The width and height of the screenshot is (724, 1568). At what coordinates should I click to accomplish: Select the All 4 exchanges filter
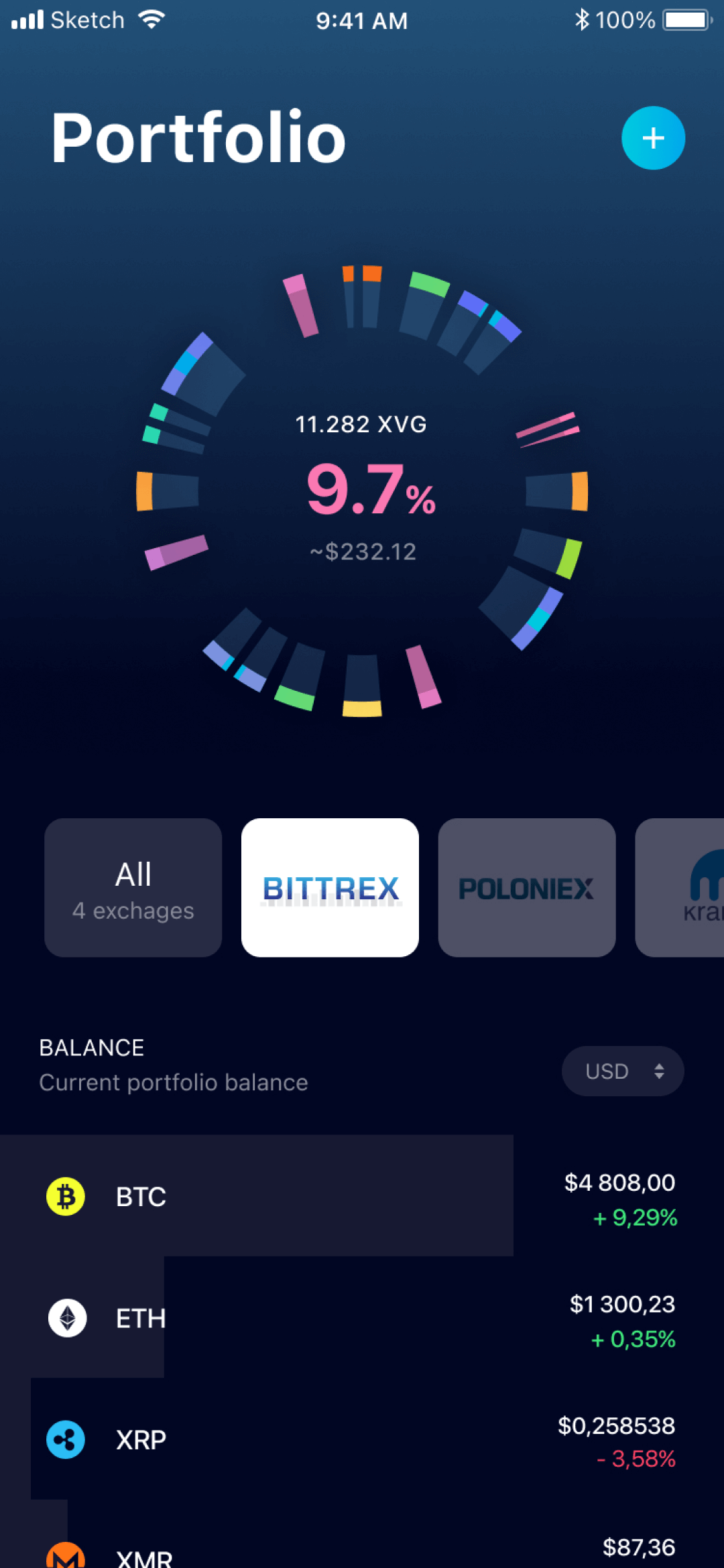coord(133,887)
